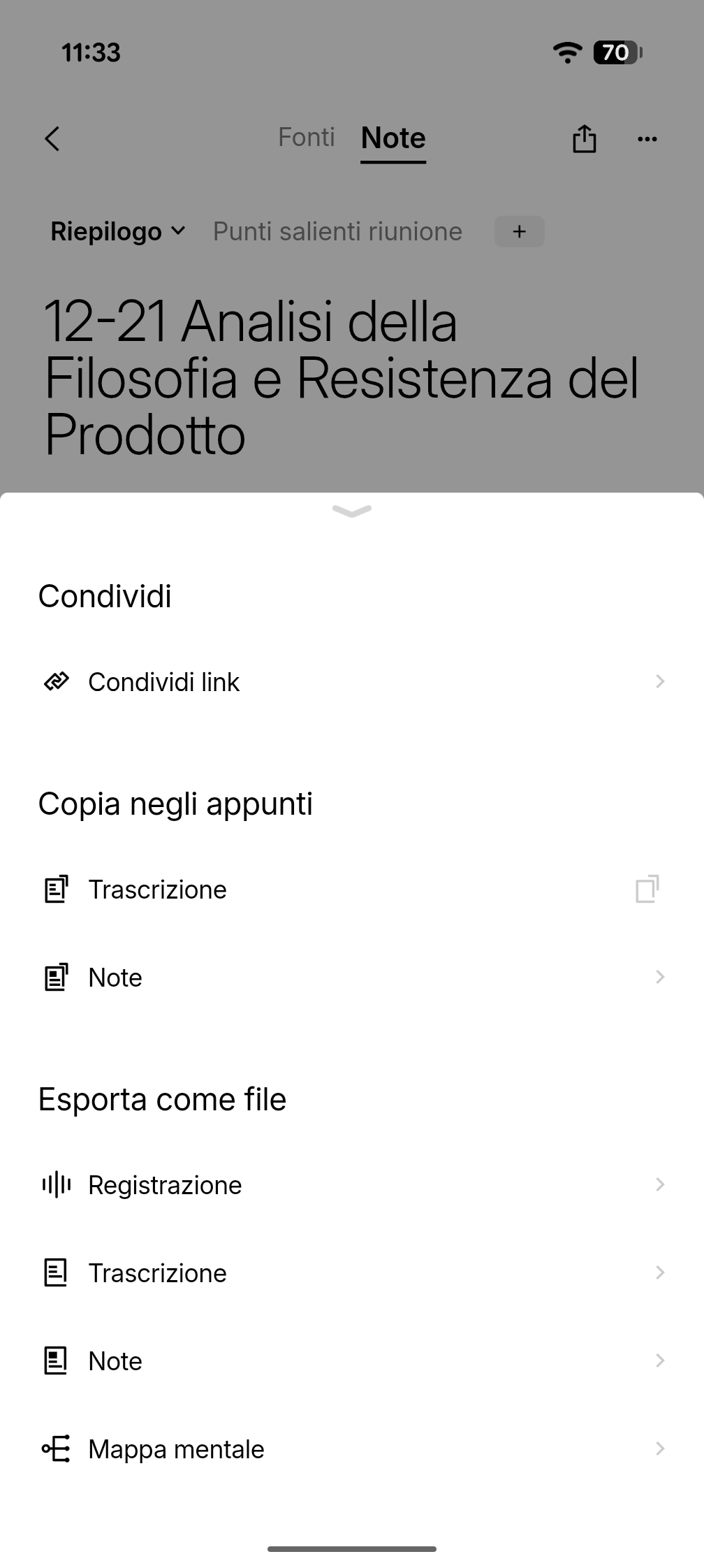Screen dimensions: 704x1568
Task: Collapse the share sheet with the handle
Action: click(352, 511)
